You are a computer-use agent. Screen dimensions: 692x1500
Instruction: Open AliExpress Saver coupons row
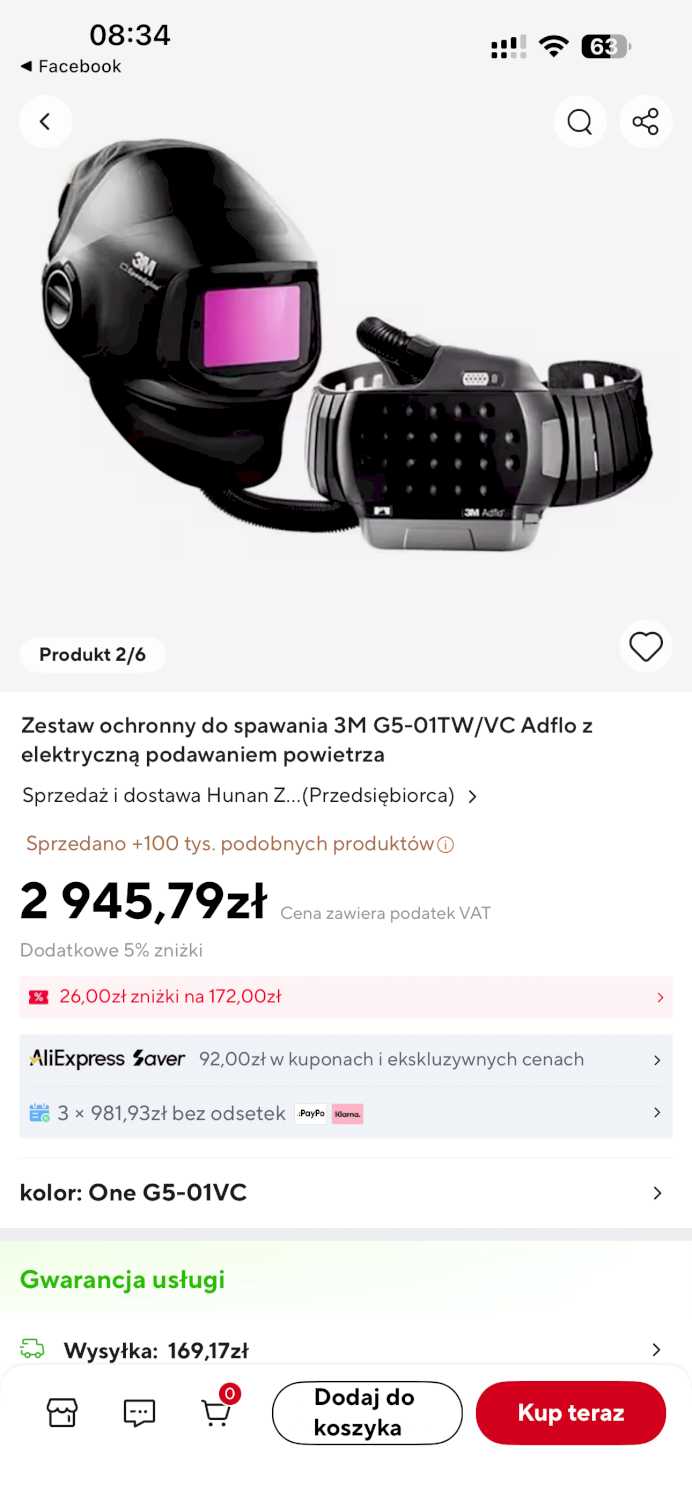345,1060
